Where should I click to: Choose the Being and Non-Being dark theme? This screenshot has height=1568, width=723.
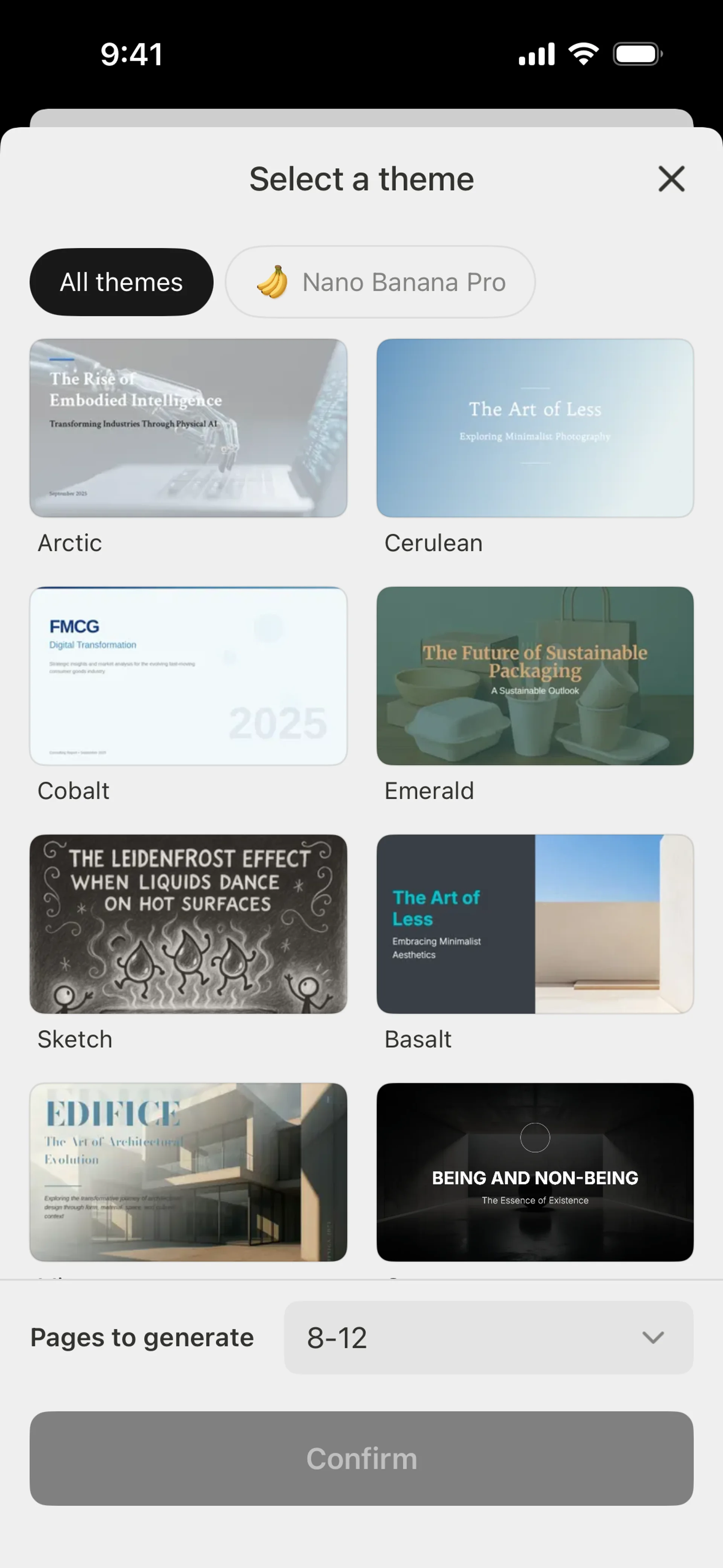tap(534, 1171)
